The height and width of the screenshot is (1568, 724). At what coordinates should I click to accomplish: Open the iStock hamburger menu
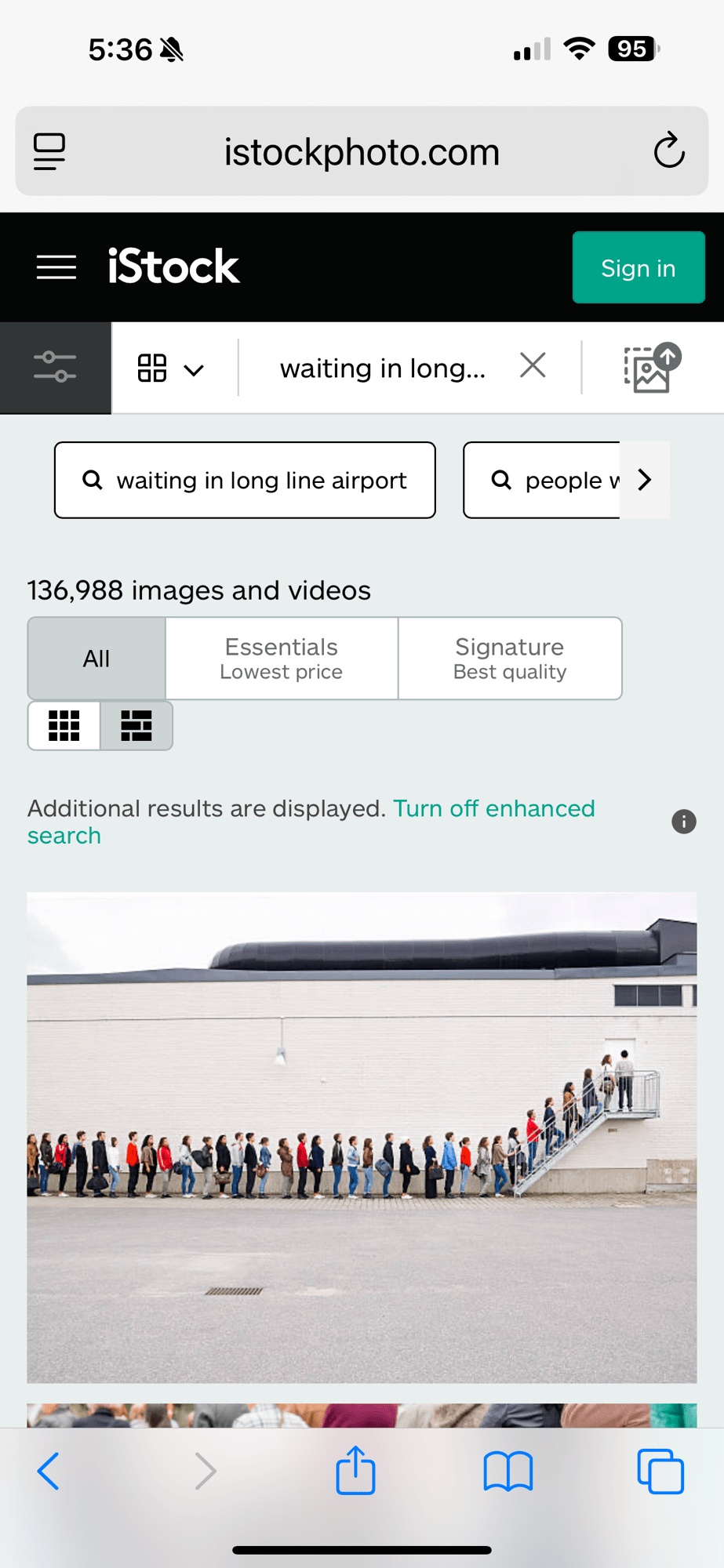[56, 267]
